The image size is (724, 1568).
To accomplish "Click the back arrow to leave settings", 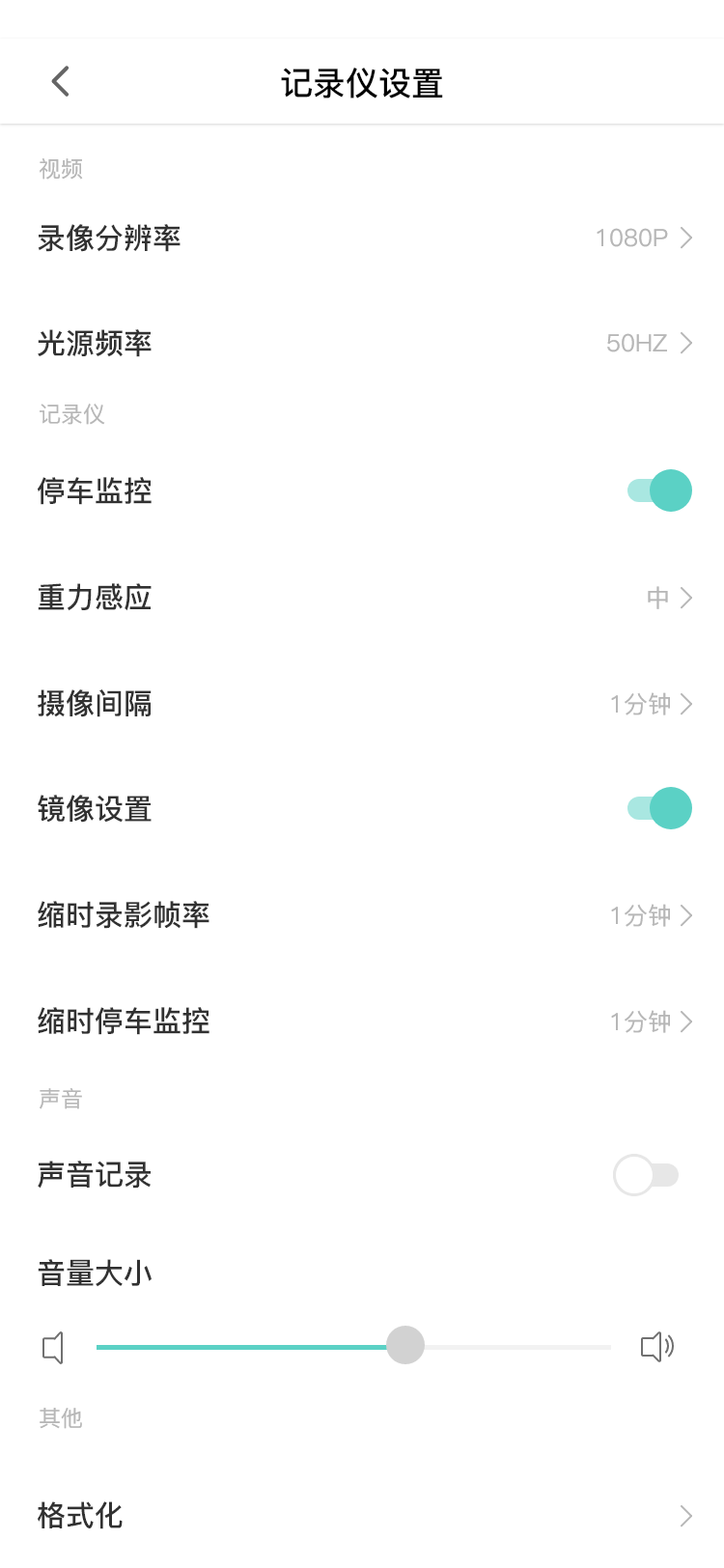I will (x=60, y=81).
